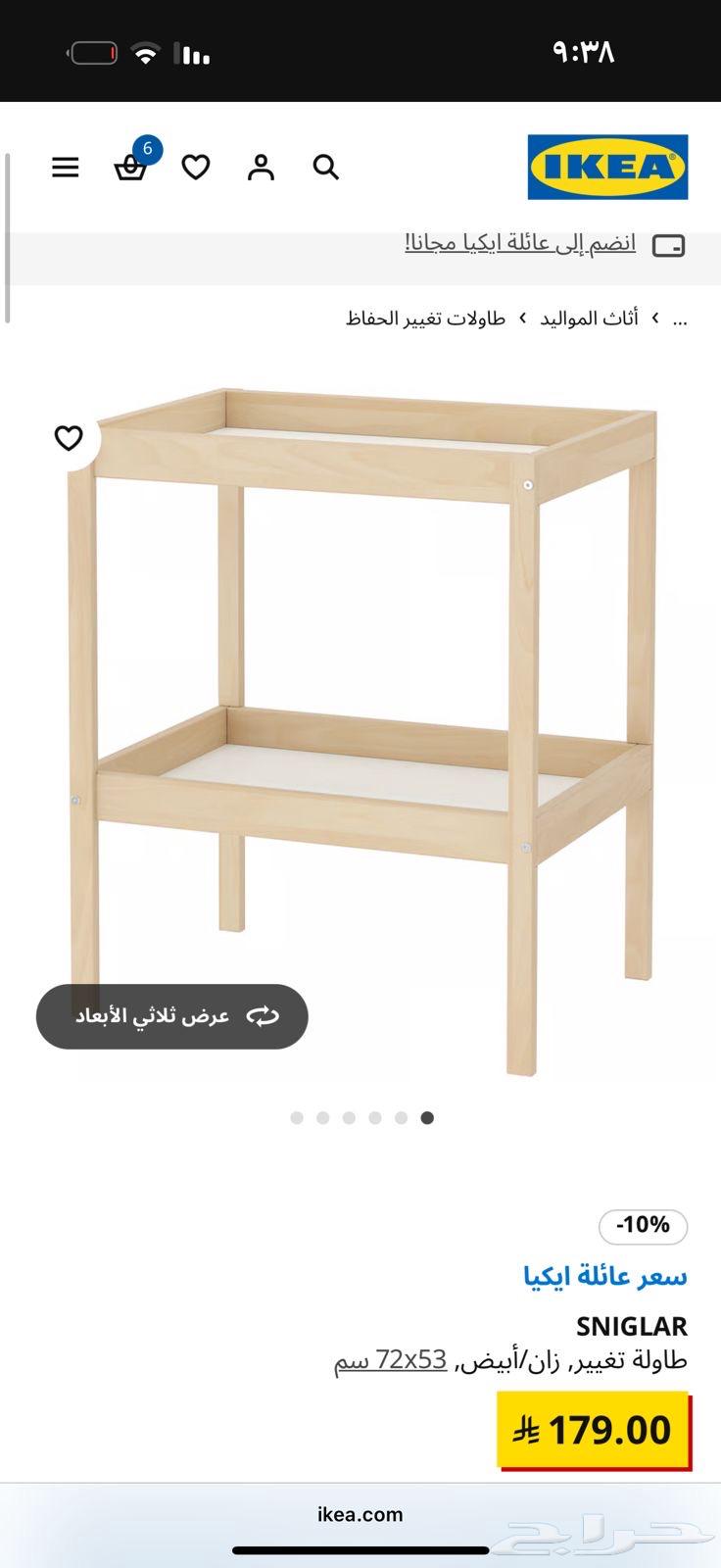
Task: Click the IKEA Family card icon next to the banner
Action: click(x=670, y=246)
